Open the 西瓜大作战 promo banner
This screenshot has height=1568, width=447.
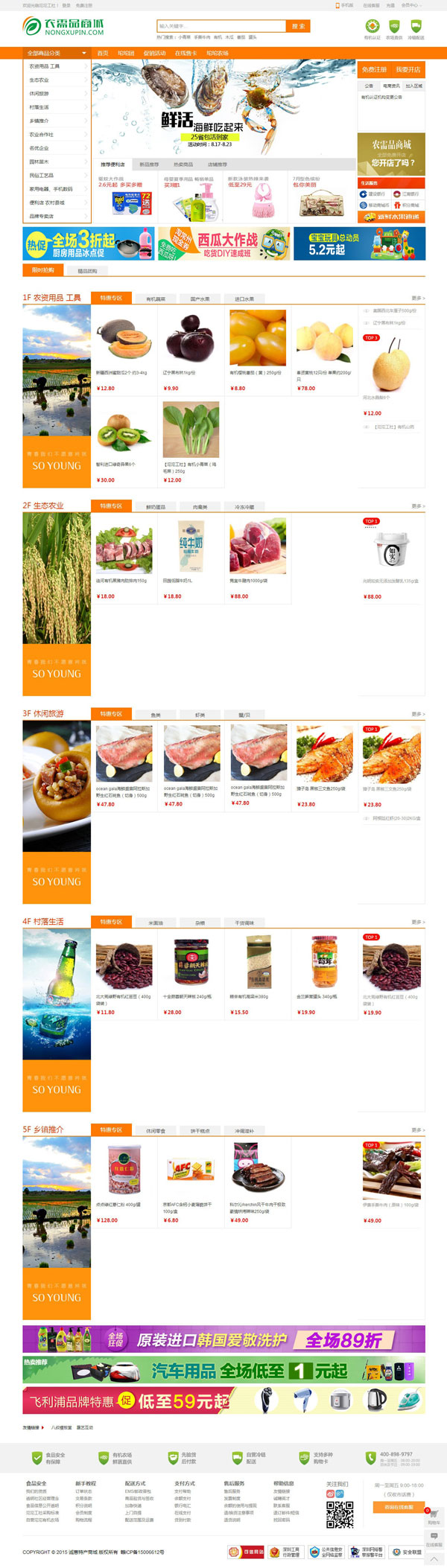tap(223, 243)
